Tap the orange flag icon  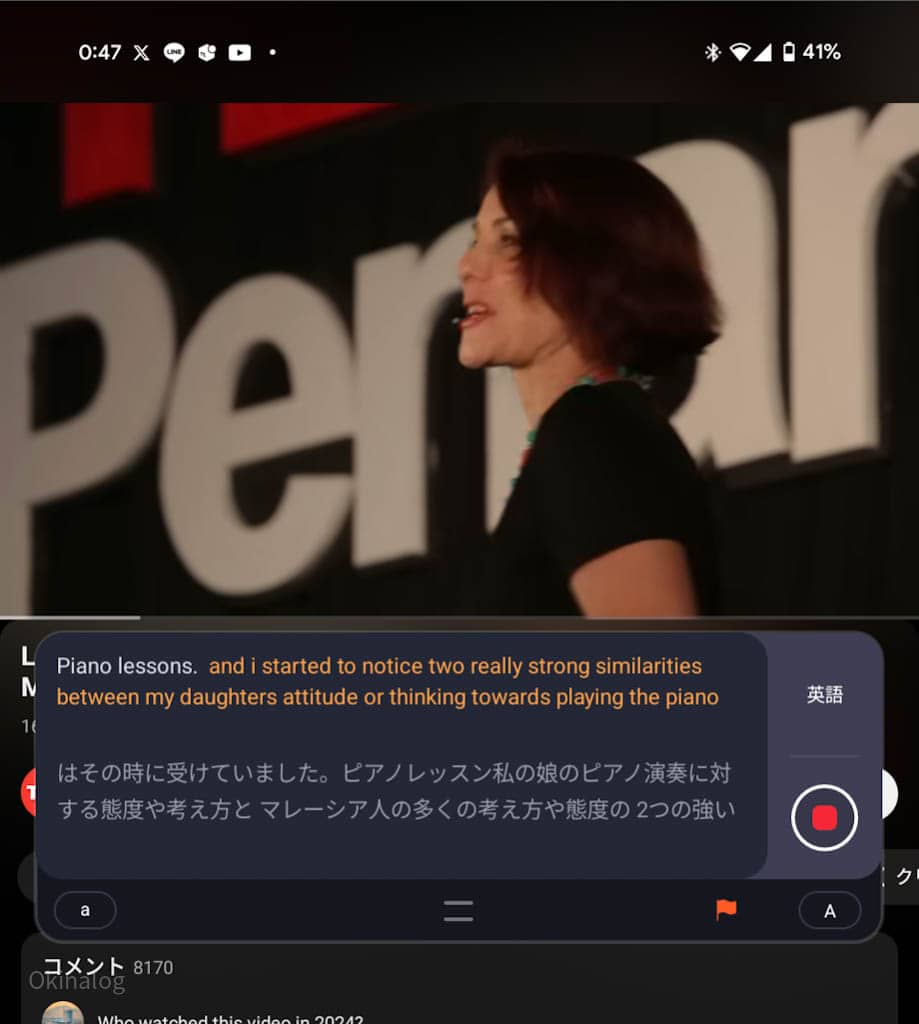click(726, 909)
